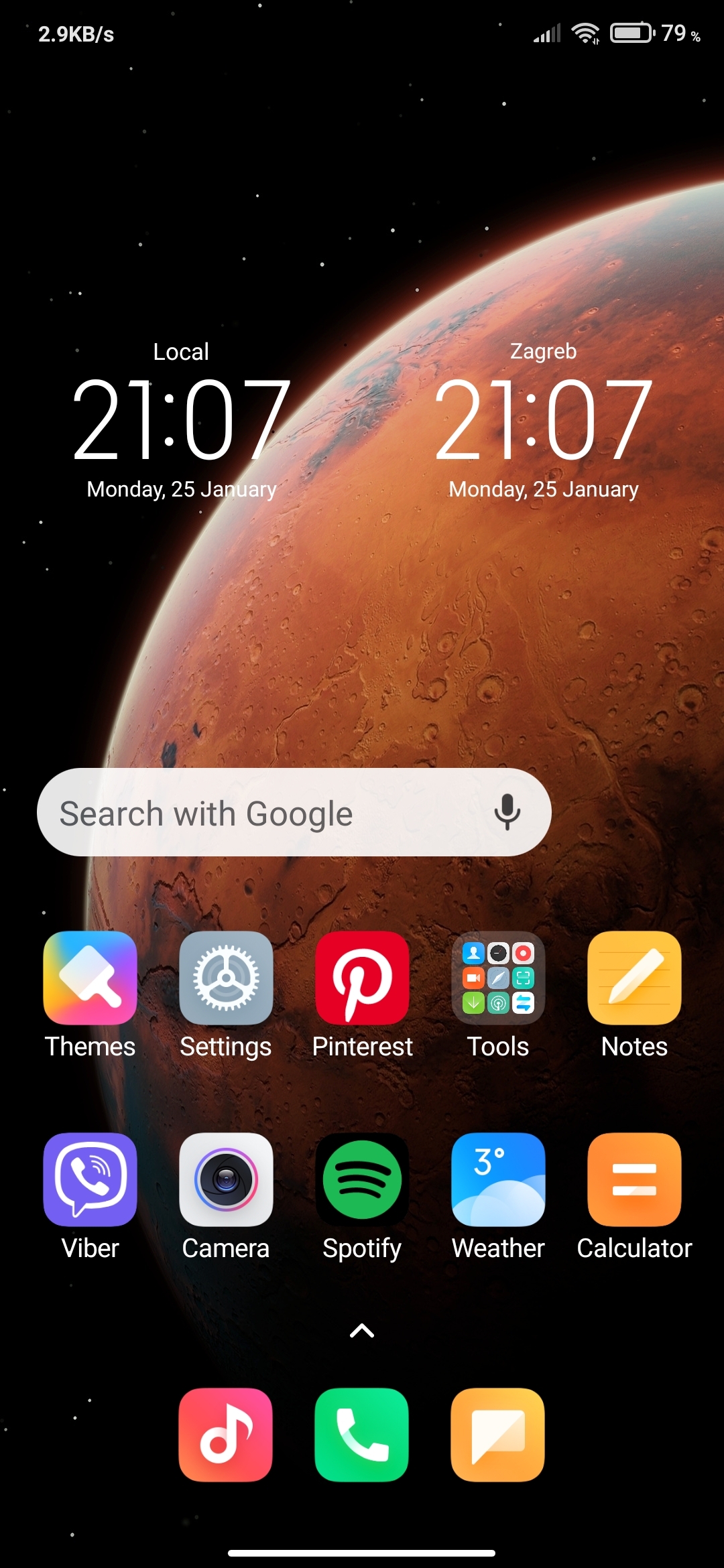The width and height of the screenshot is (724, 1568).
Task: Open the Calculator app
Action: [x=634, y=1179]
